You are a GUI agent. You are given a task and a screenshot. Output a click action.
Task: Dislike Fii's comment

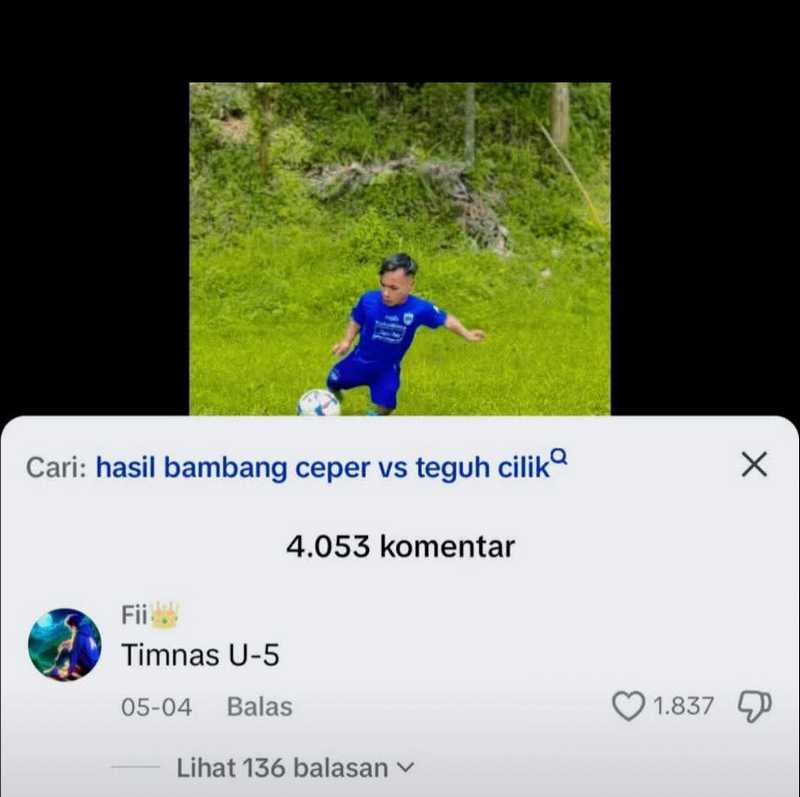pyautogui.click(x=754, y=707)
